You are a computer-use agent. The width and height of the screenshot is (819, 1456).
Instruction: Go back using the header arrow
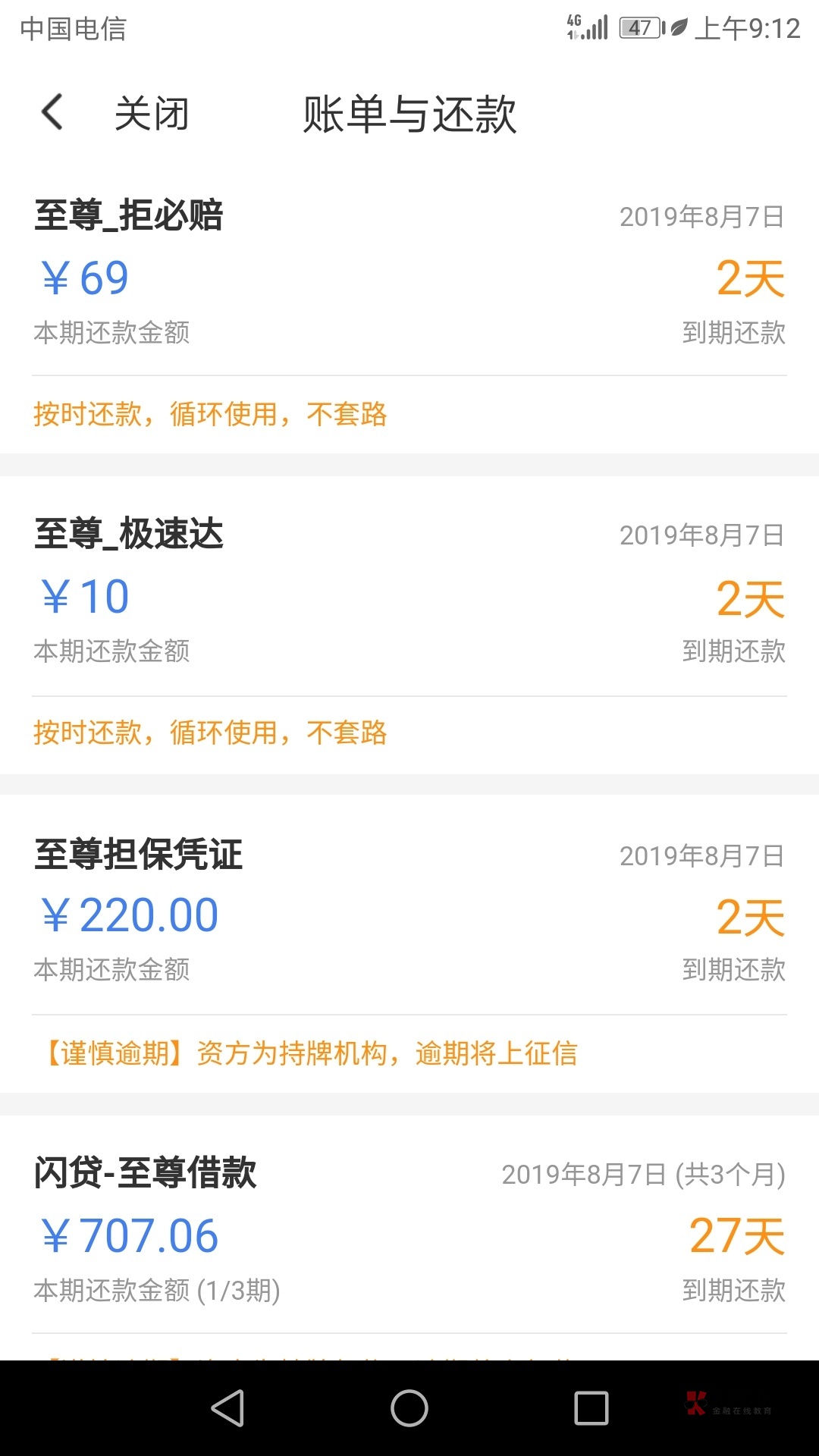coord(52,113)
